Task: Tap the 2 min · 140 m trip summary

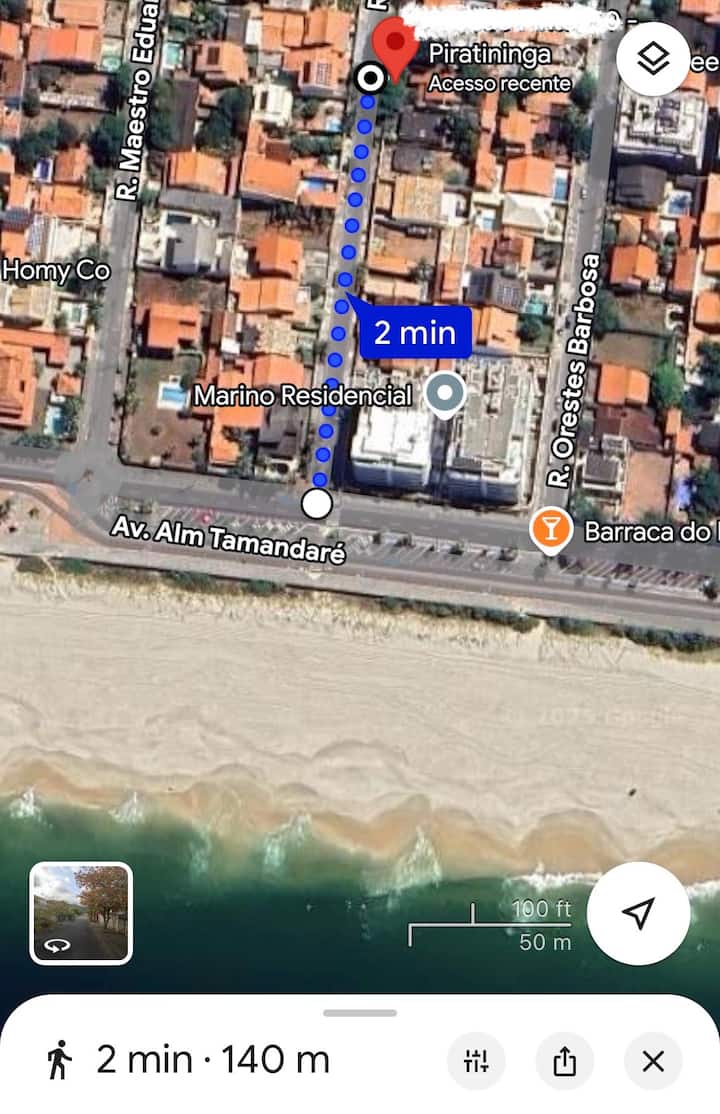Action: point(210,1059)
